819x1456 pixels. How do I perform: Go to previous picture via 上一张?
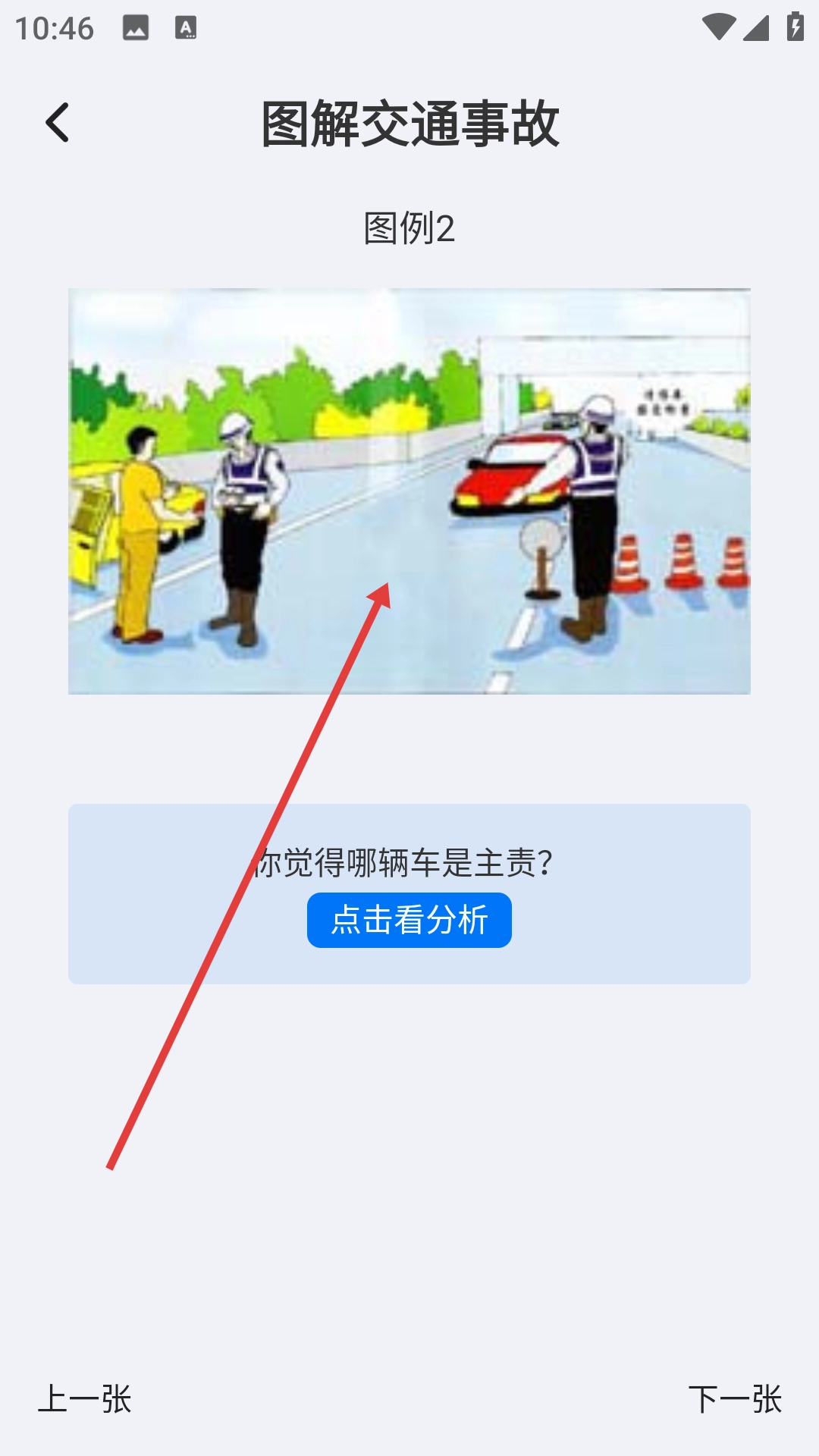[x=85, y=1399]
